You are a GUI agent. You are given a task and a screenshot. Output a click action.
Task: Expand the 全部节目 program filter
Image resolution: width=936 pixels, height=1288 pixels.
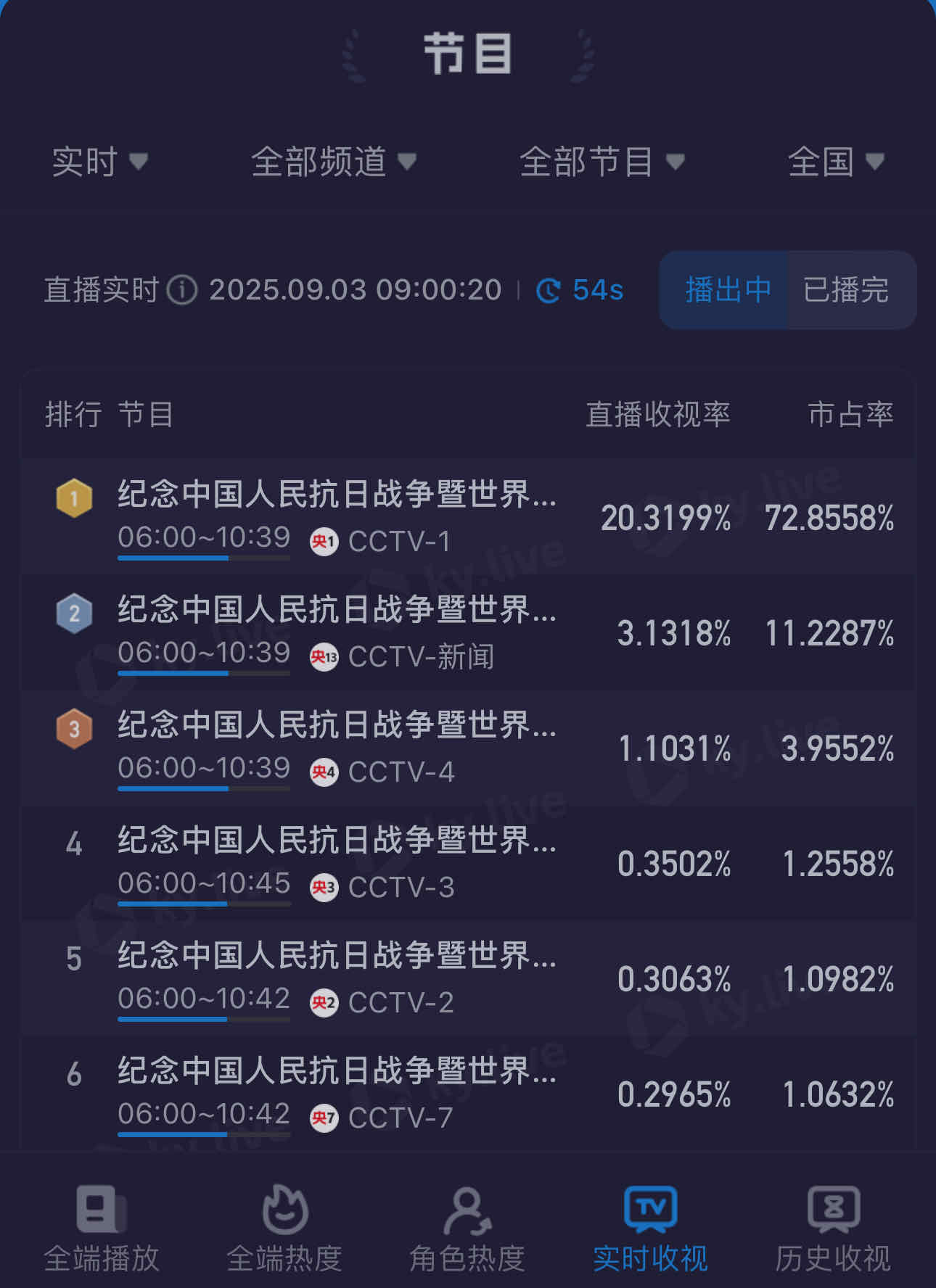pyautogui.click(x=602, y=161)
